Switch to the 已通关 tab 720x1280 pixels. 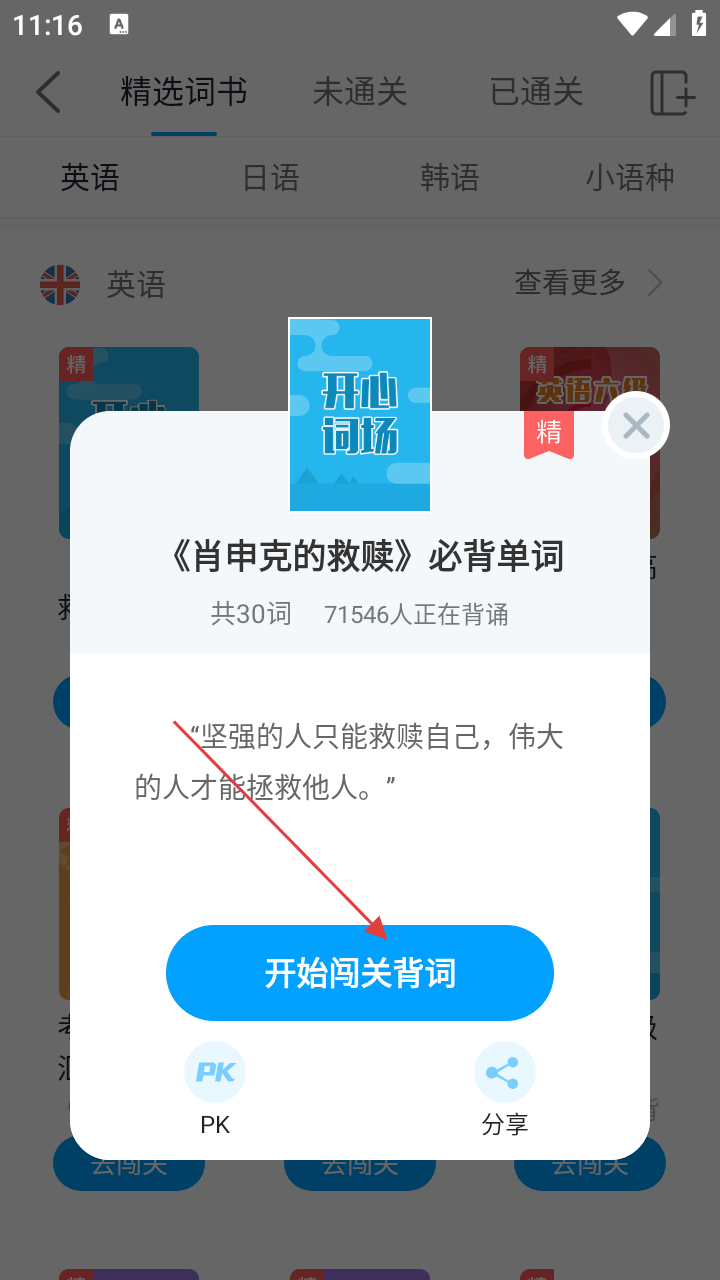(536, 93)
